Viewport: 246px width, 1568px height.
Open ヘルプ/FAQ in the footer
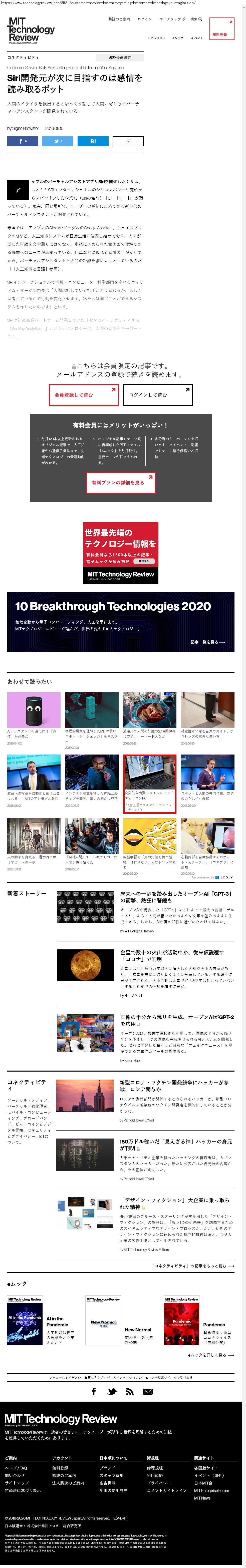(16, 1468)
